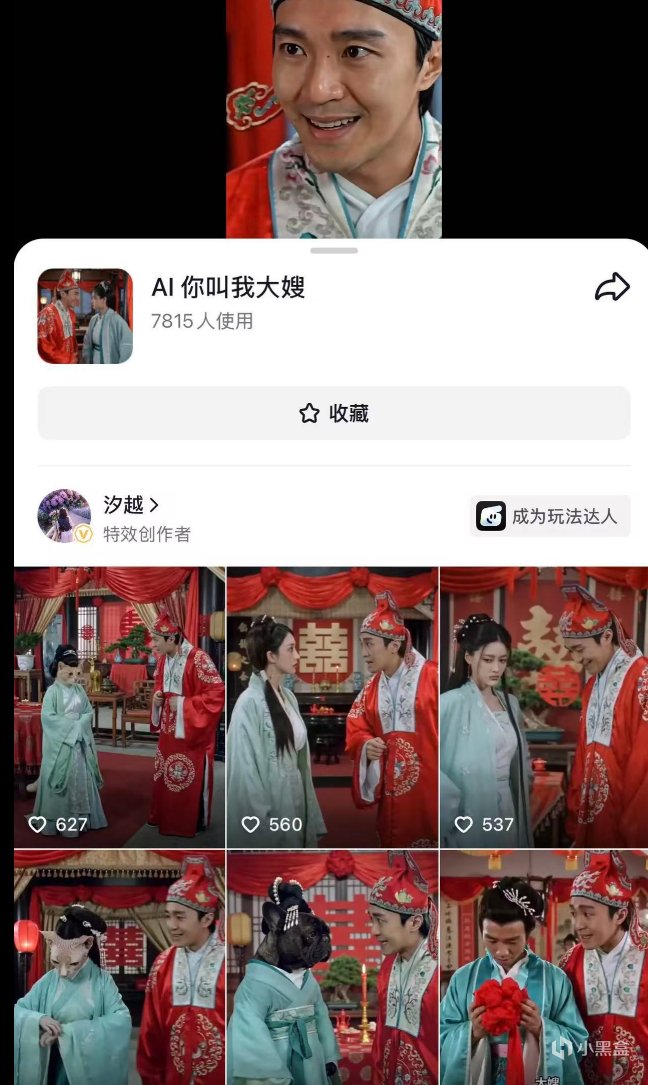Image resolution: width=648 pixels, height=1085 pixels.
Task: Open creator 汐越's profile
Action: (131, 505)
